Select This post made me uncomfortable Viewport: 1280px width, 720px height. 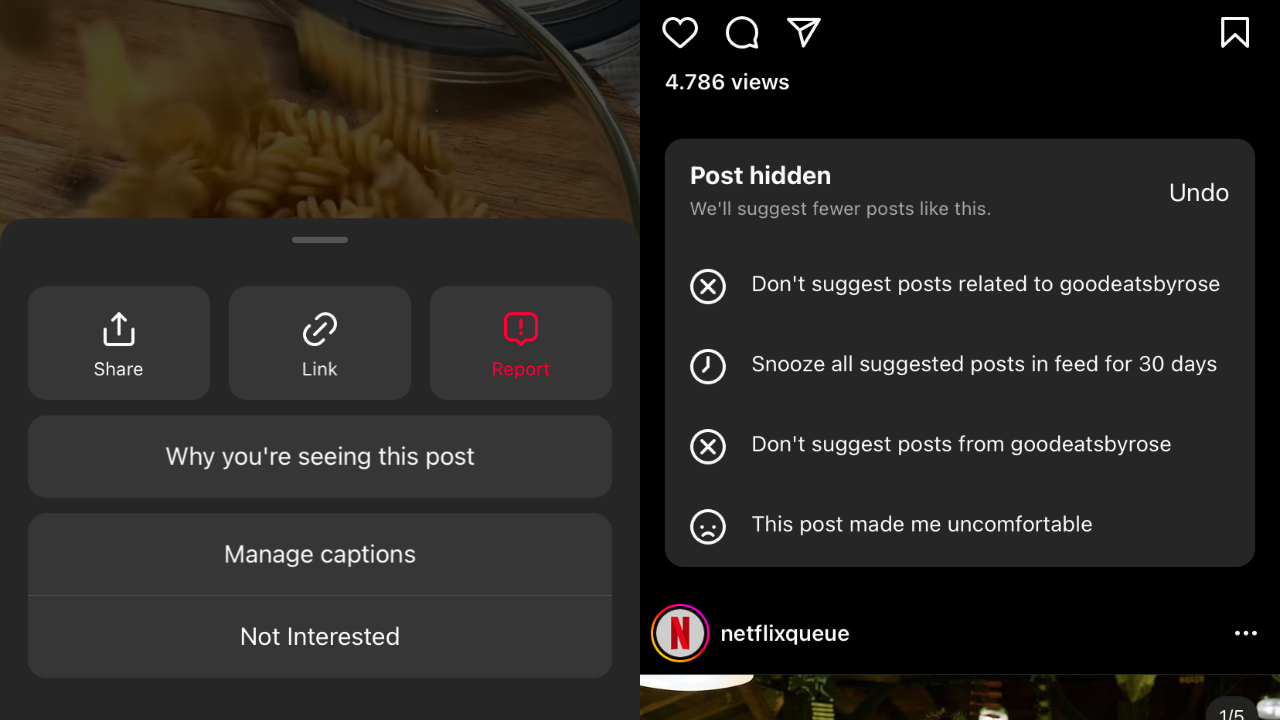920,524
